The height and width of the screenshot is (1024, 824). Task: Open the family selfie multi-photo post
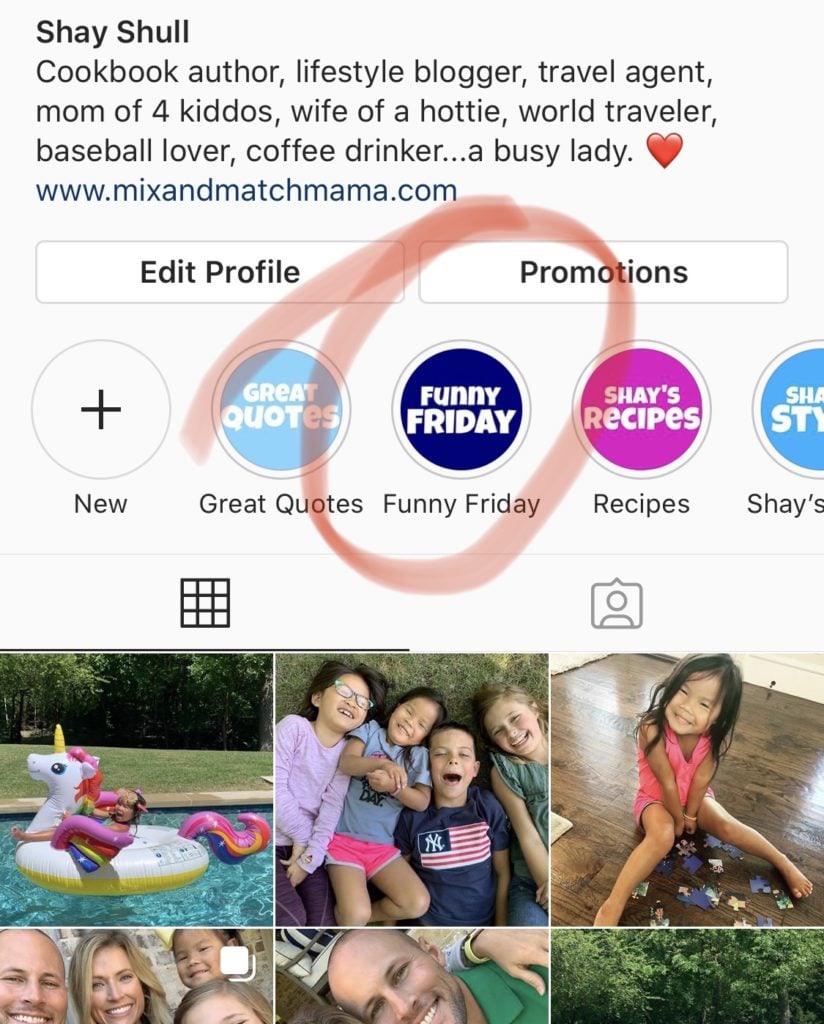[x=136, y=977]
